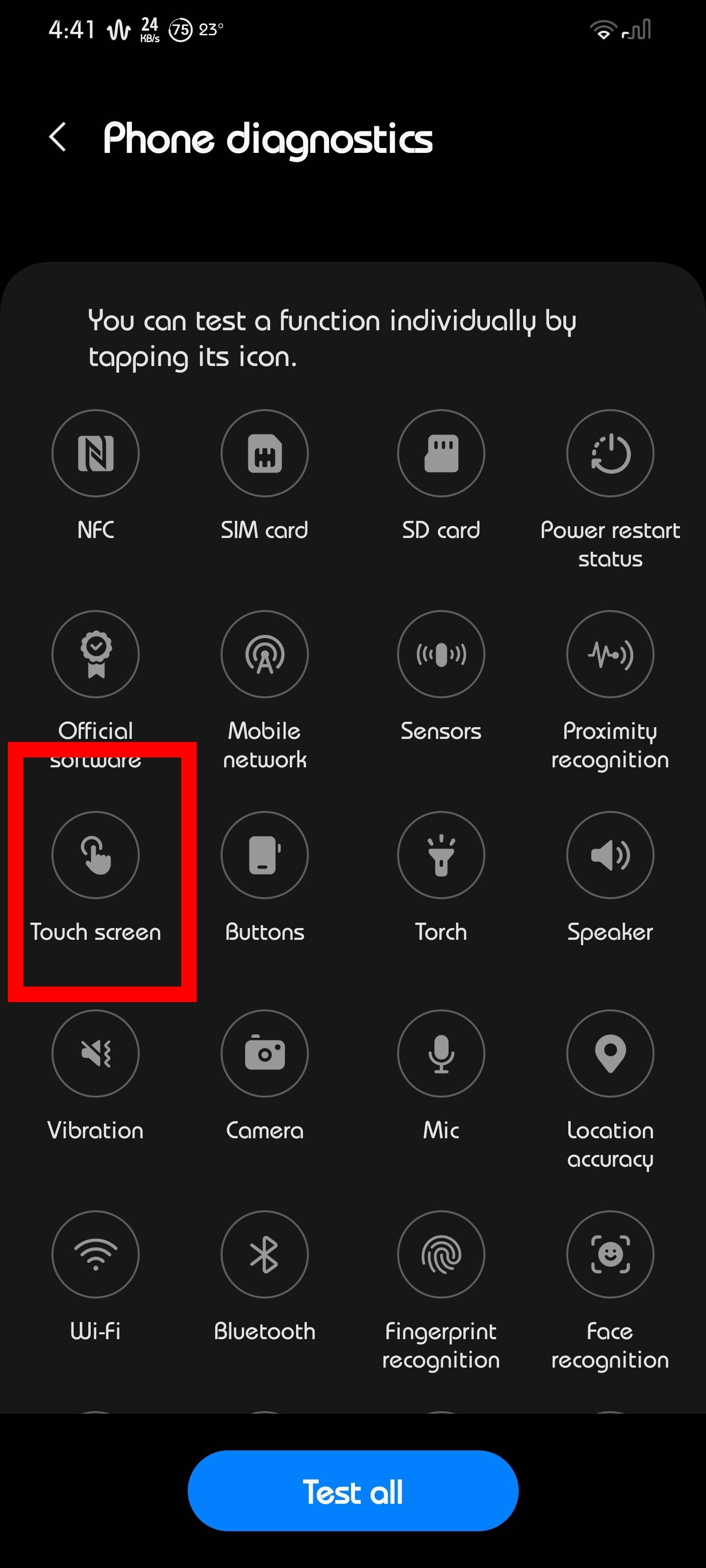
Task: Test the Vibration motor
Action: coord(96,1053)
